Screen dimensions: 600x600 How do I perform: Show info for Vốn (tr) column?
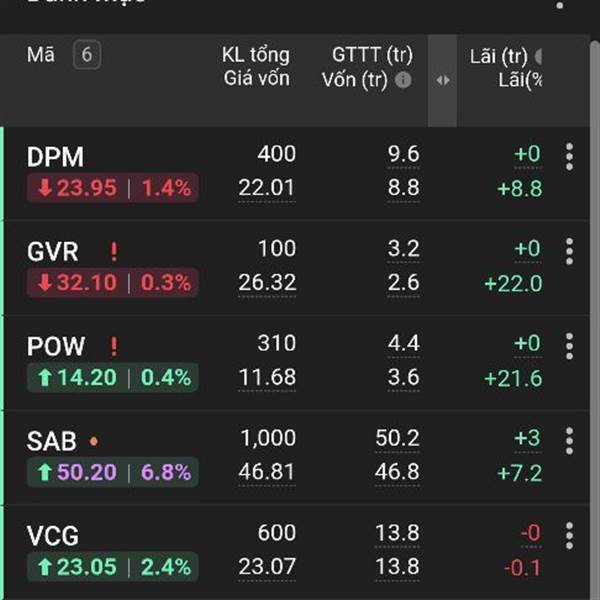pos(403,81)
